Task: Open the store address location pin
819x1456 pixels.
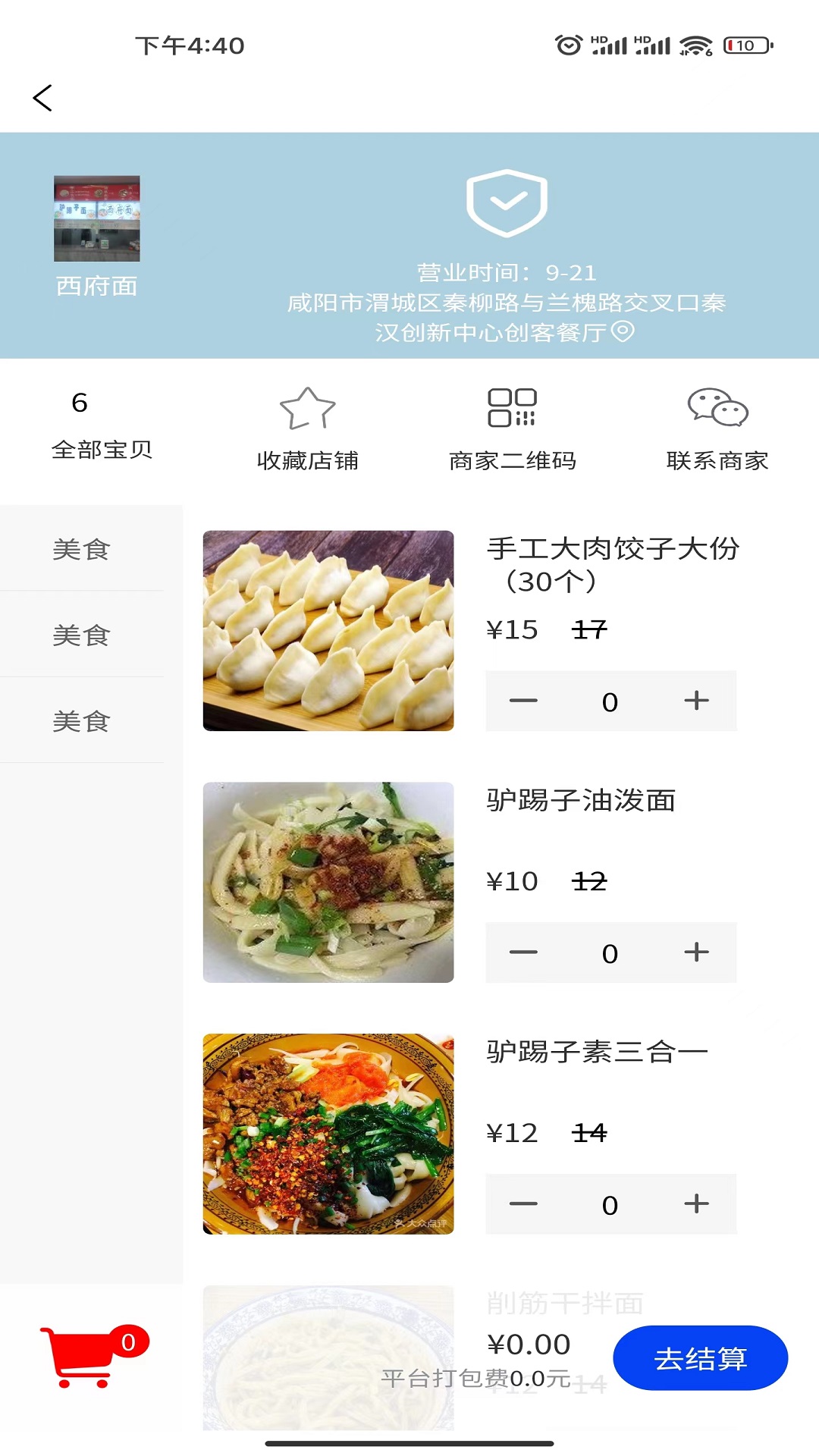Action: 623,331
